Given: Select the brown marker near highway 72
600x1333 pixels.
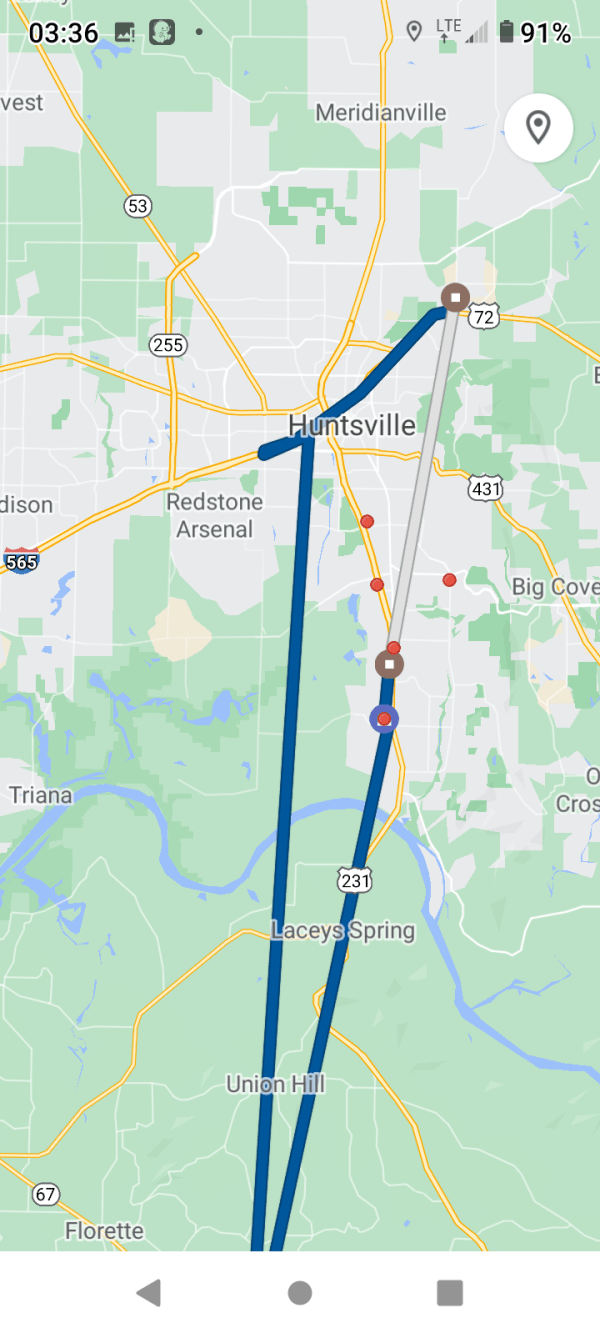Looking at the screenshot, I should [x=455, y=297].
